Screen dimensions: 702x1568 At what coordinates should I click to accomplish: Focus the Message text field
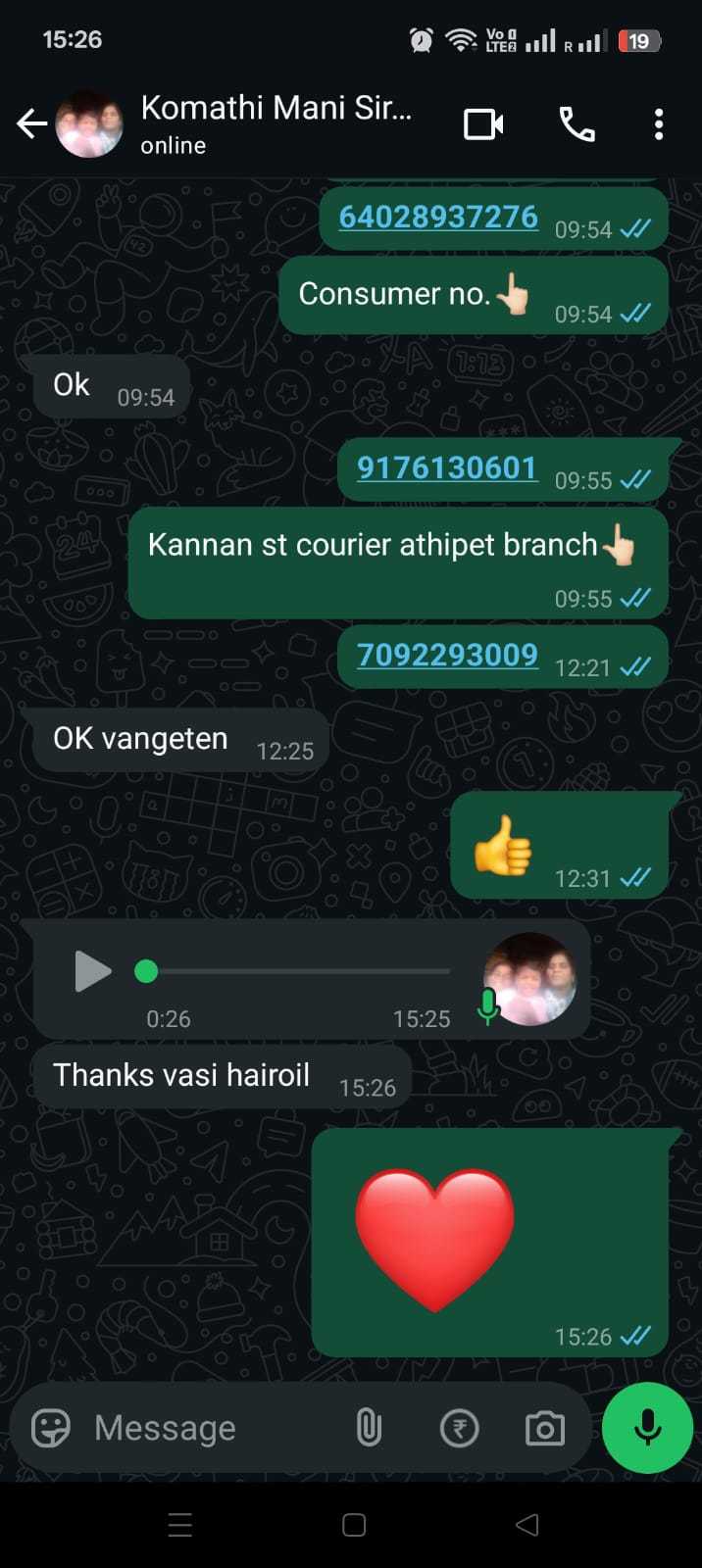(206, 1428)
